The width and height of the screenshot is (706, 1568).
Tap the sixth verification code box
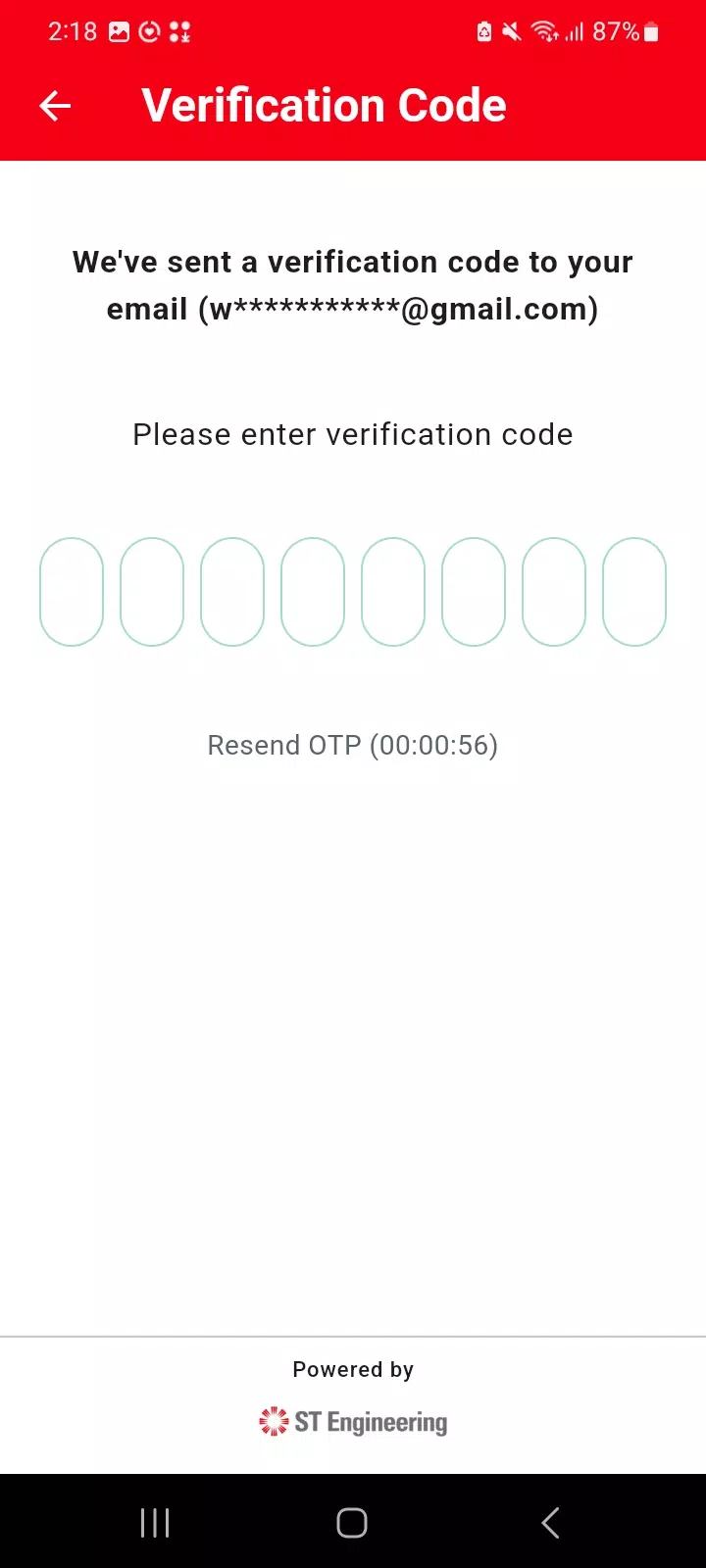tap(474, 592)
